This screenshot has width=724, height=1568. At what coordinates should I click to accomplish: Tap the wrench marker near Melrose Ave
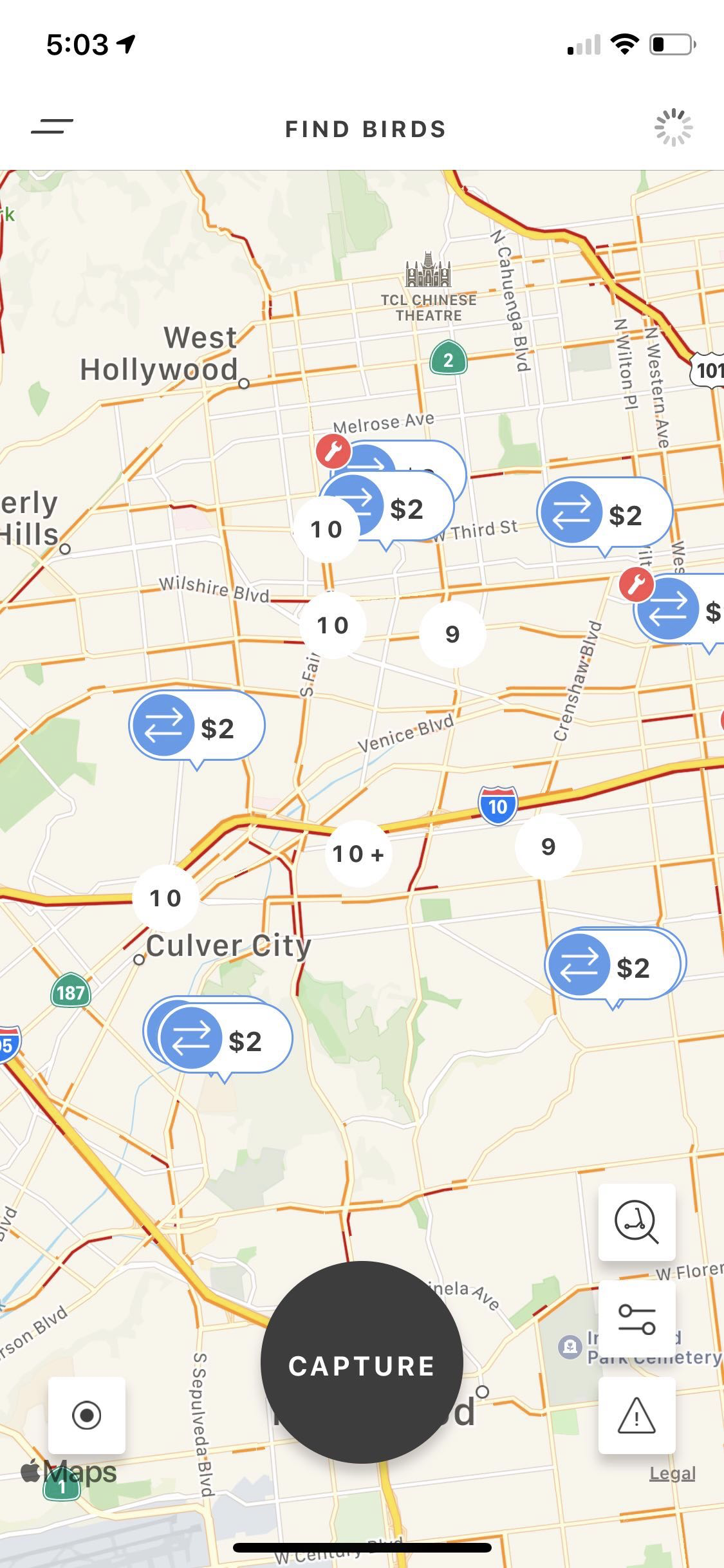(x=333, y=451)
